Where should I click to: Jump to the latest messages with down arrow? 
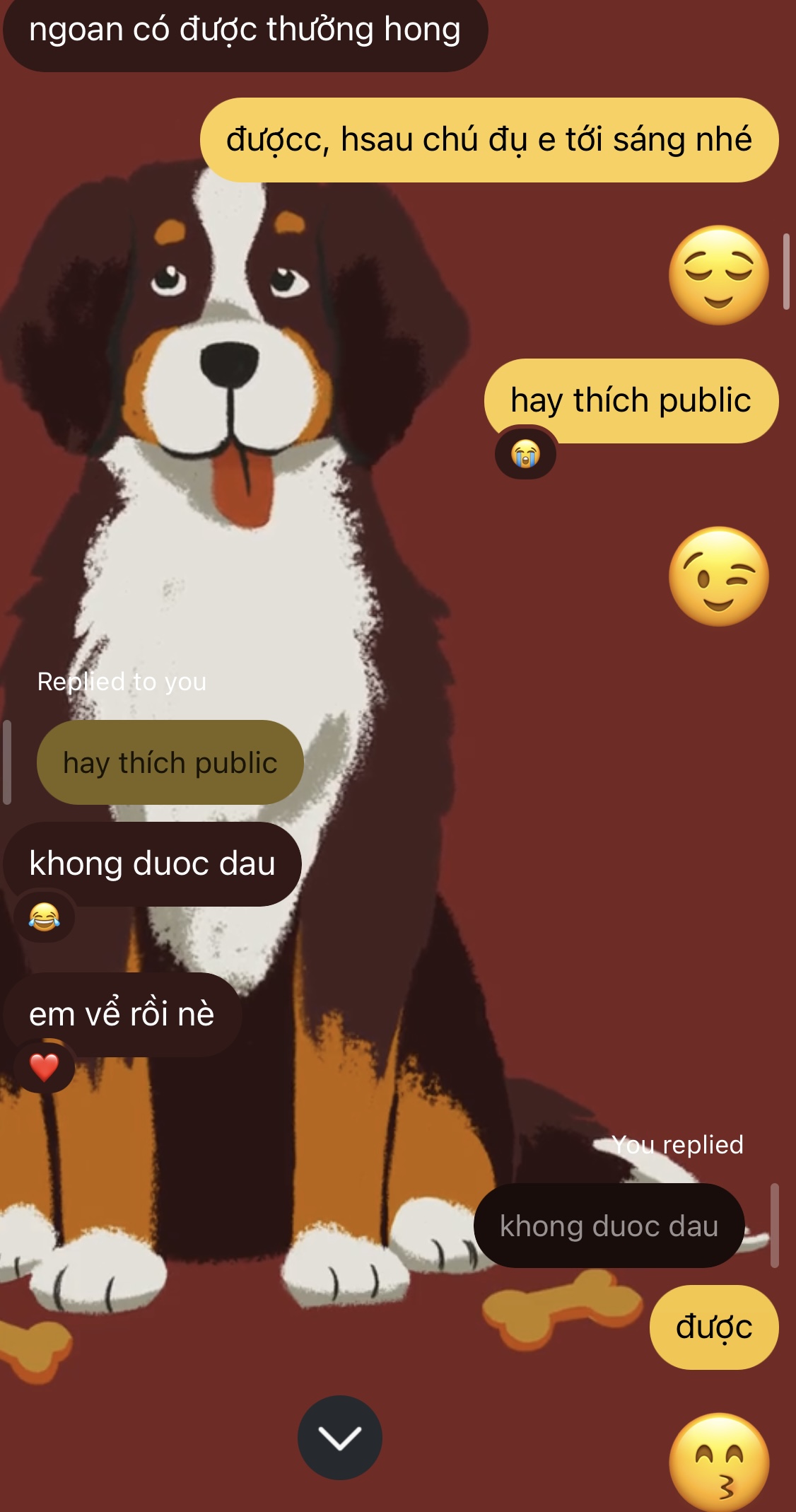coord(340,1437)
